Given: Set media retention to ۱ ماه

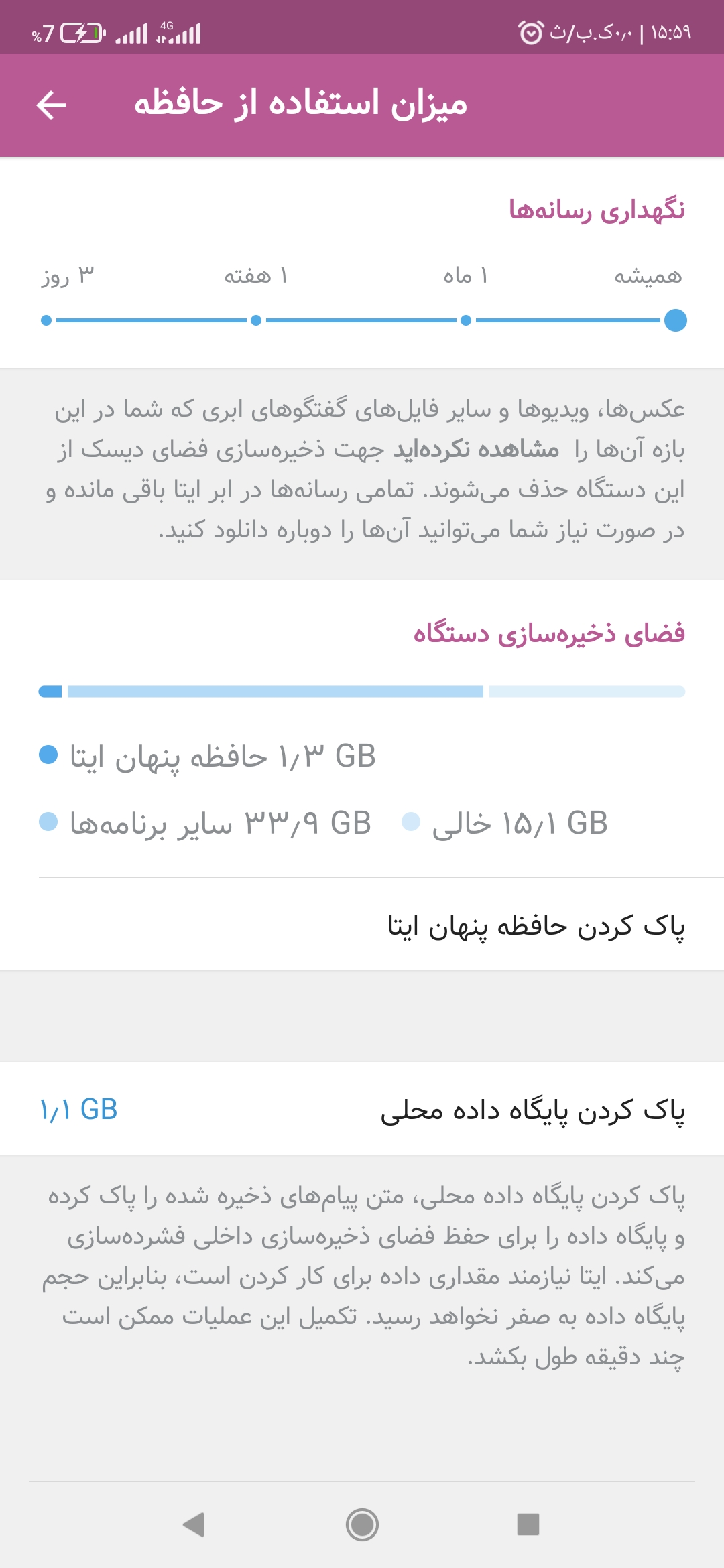Looking at the screenshot, I should (466, 320).
